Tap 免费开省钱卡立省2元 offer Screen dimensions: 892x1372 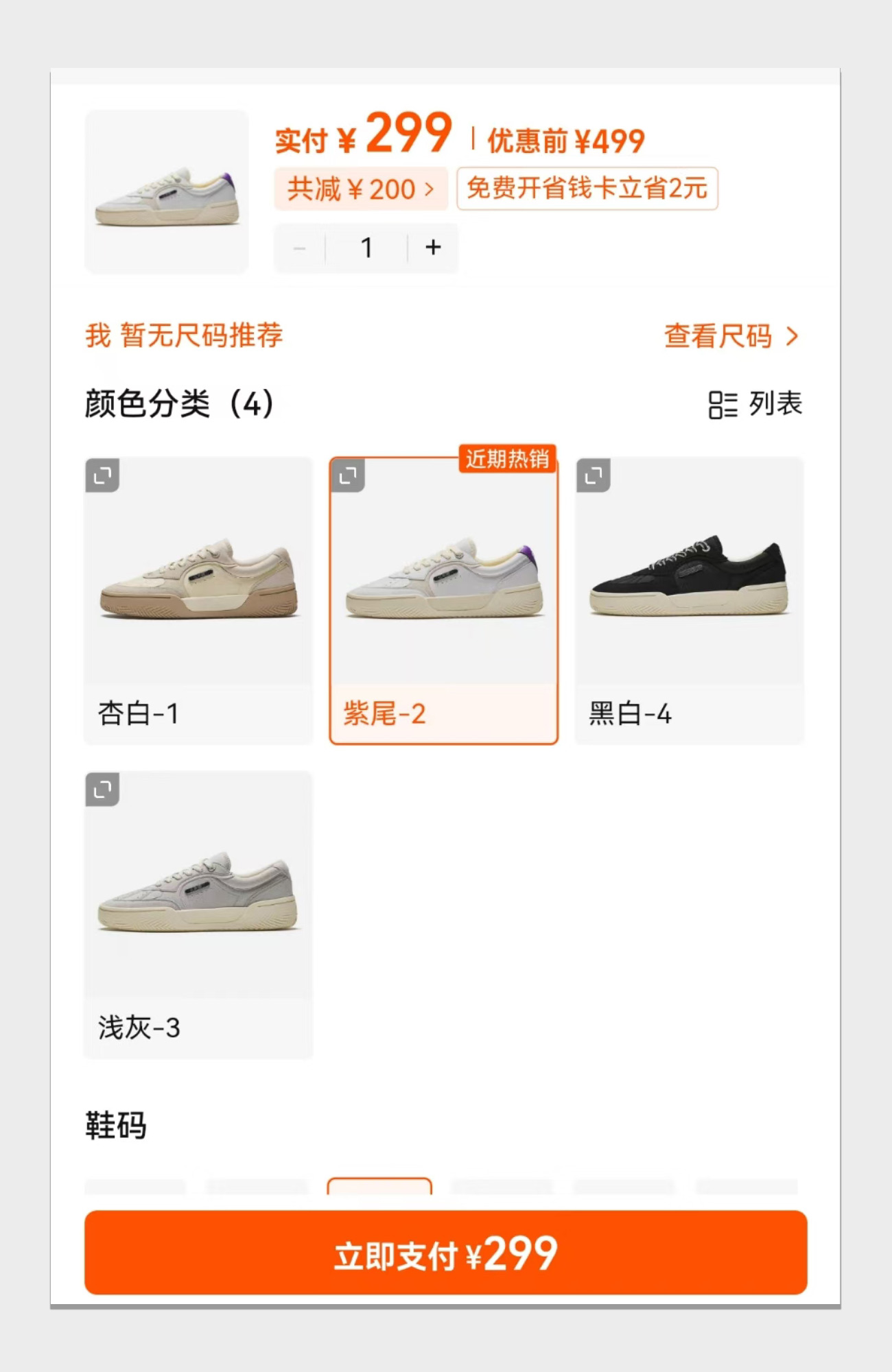pyautogui.click(x=587, y=189)
